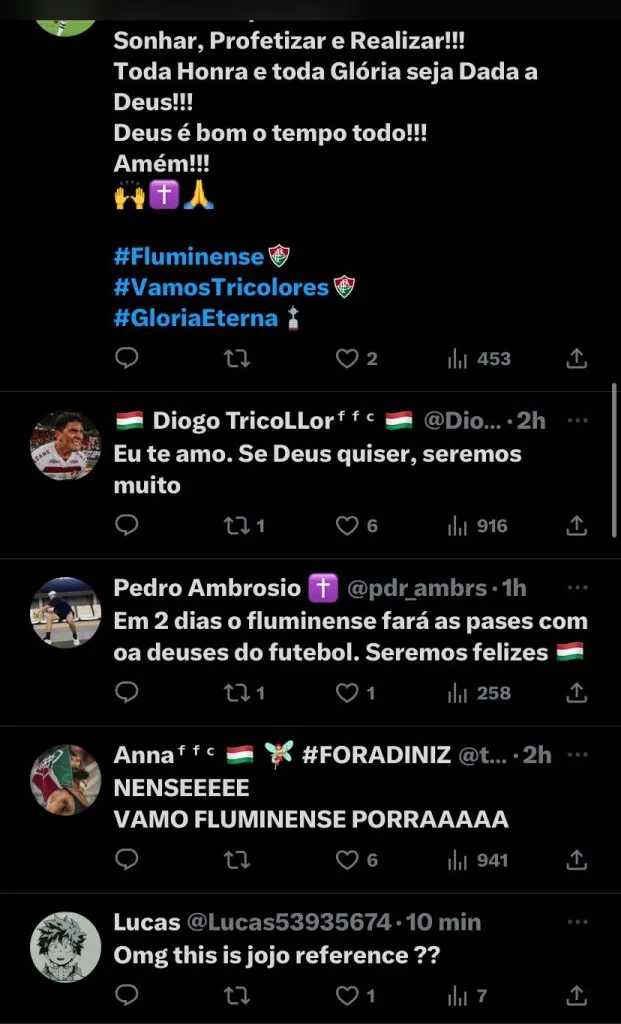Open more options on Anna's post
This screenshot has width=621, height=1024.
click(577, 754)
